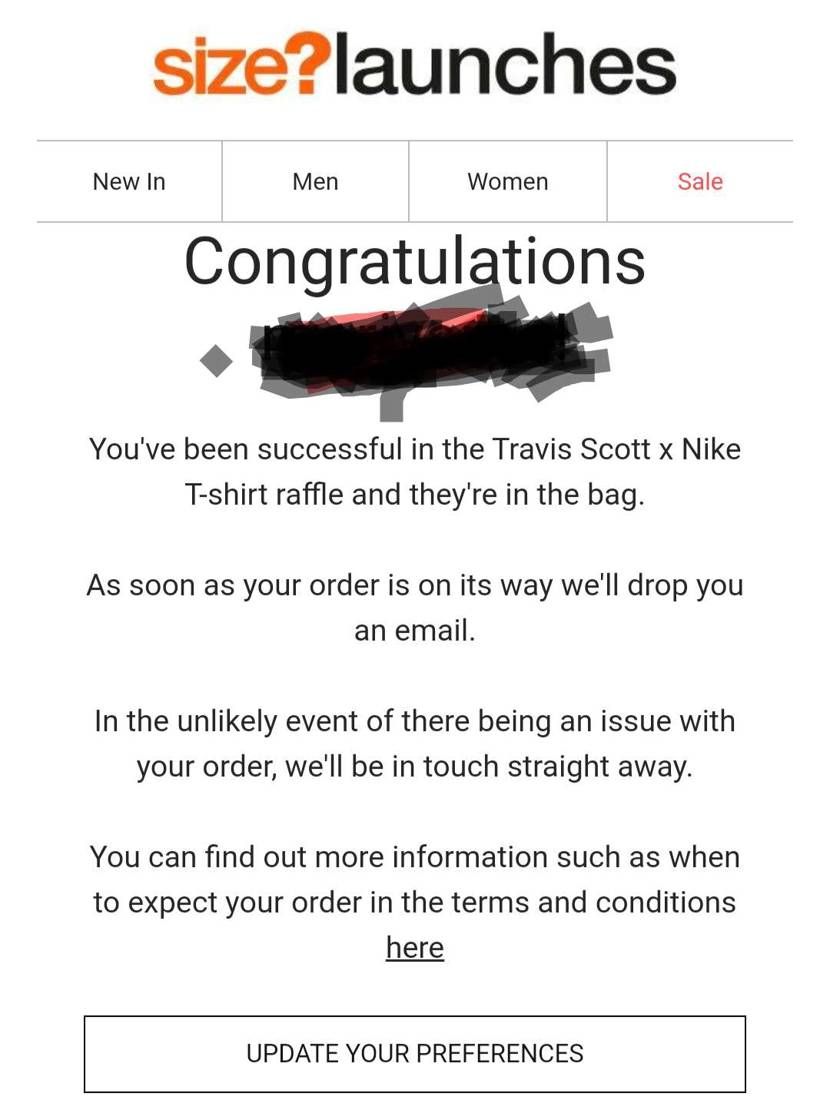This screenshot has width=830, height=1116.
Task: Open the New In section
Action: [129, 182]
